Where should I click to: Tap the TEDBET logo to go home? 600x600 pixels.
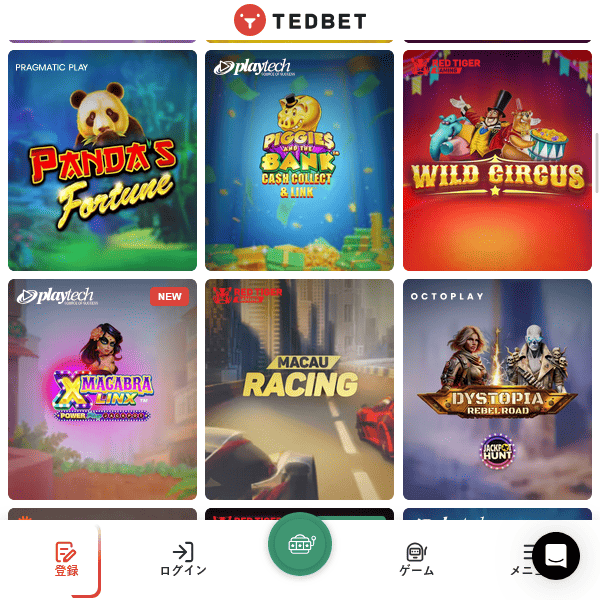(300, 20)
